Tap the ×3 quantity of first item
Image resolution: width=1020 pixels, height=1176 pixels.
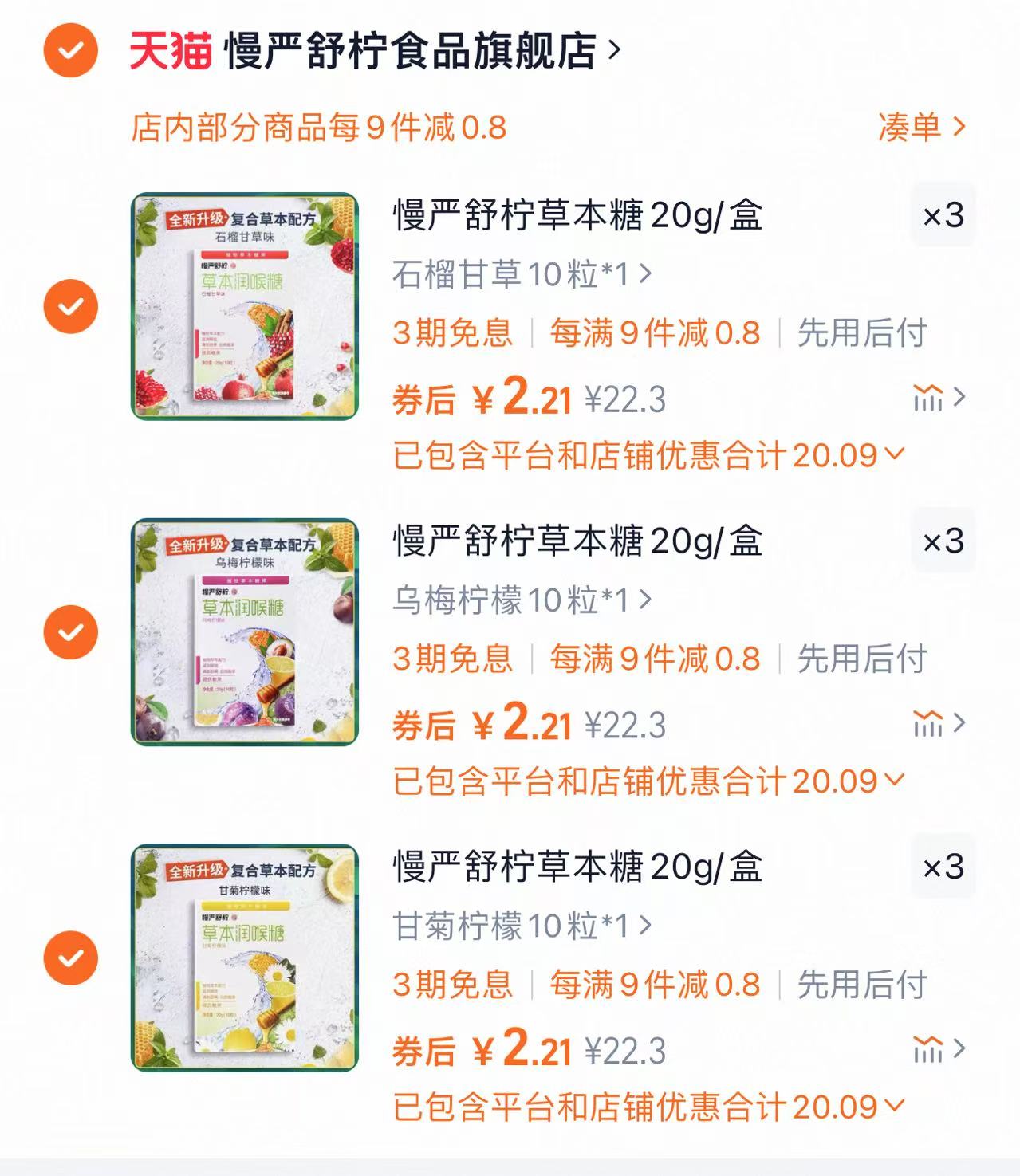coord(945,214)
